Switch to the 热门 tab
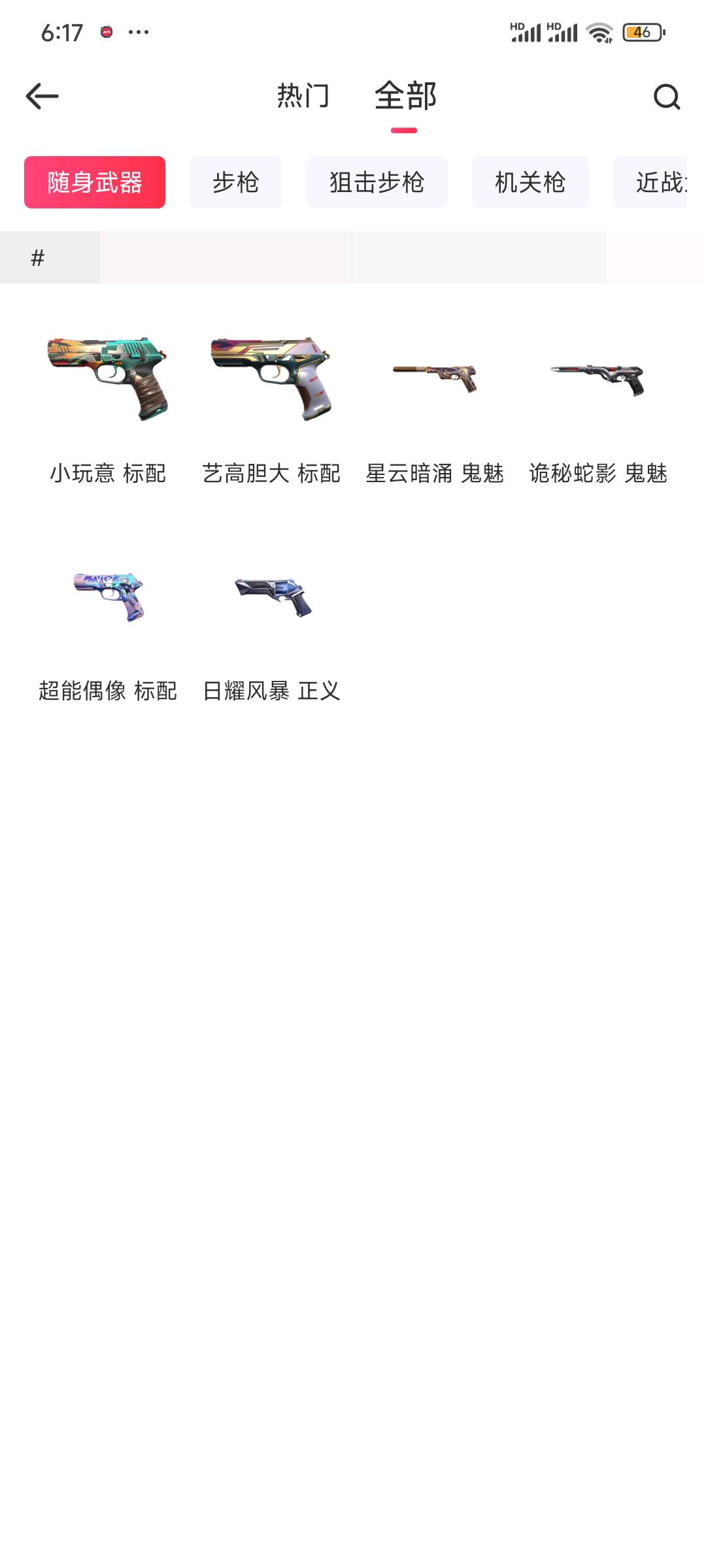706x1568 pixels. (303, 96)
